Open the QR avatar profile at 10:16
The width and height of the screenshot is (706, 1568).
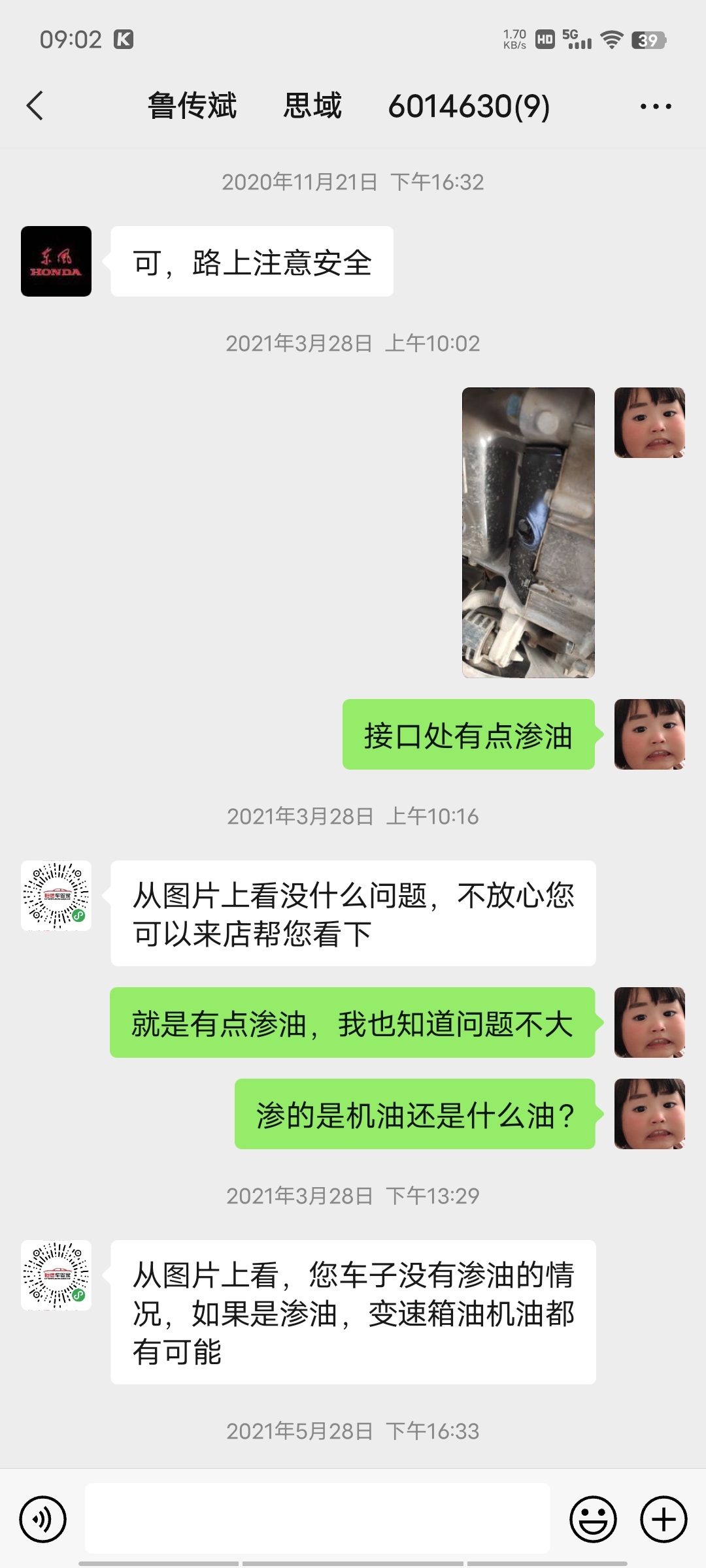coord(56,896)
